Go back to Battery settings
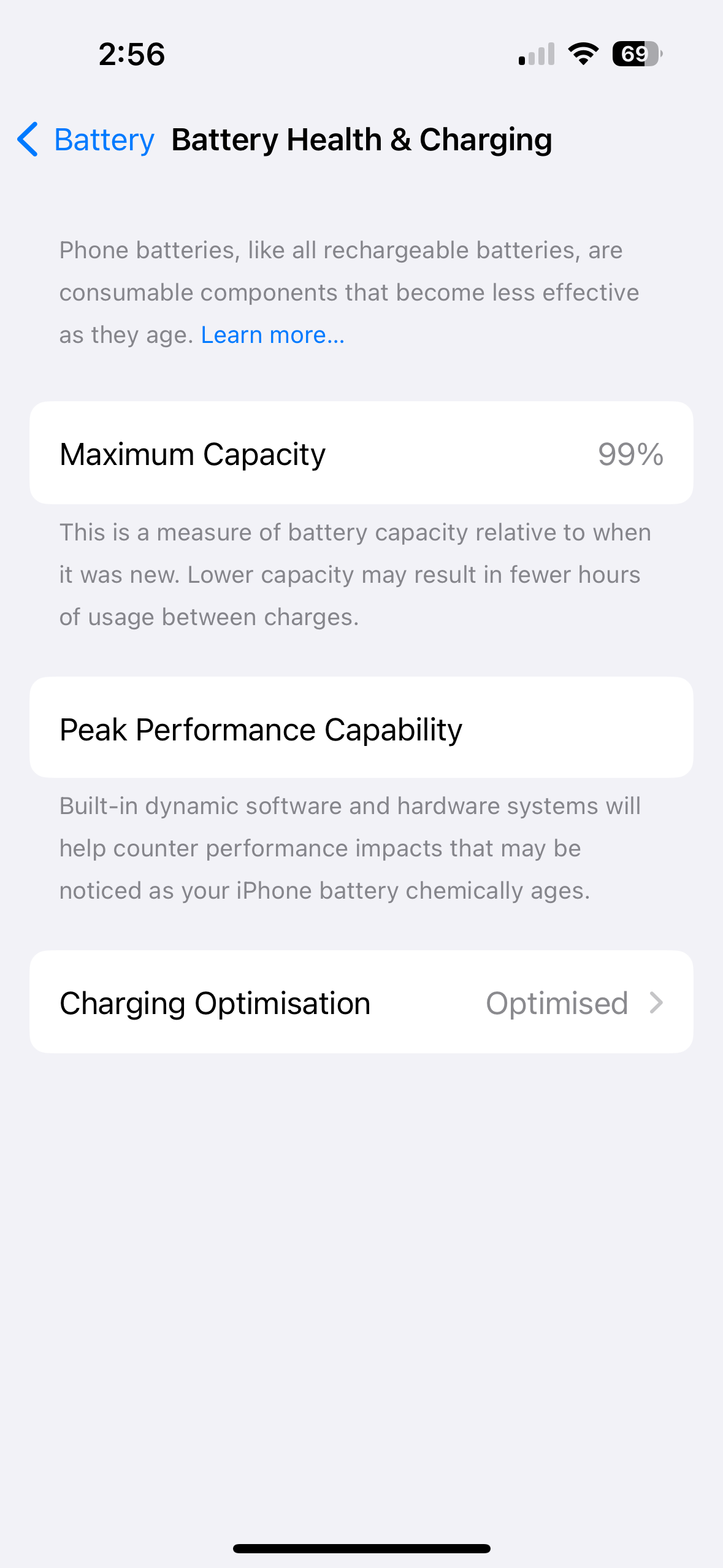723x1568 pixels. tap(86, 140)
